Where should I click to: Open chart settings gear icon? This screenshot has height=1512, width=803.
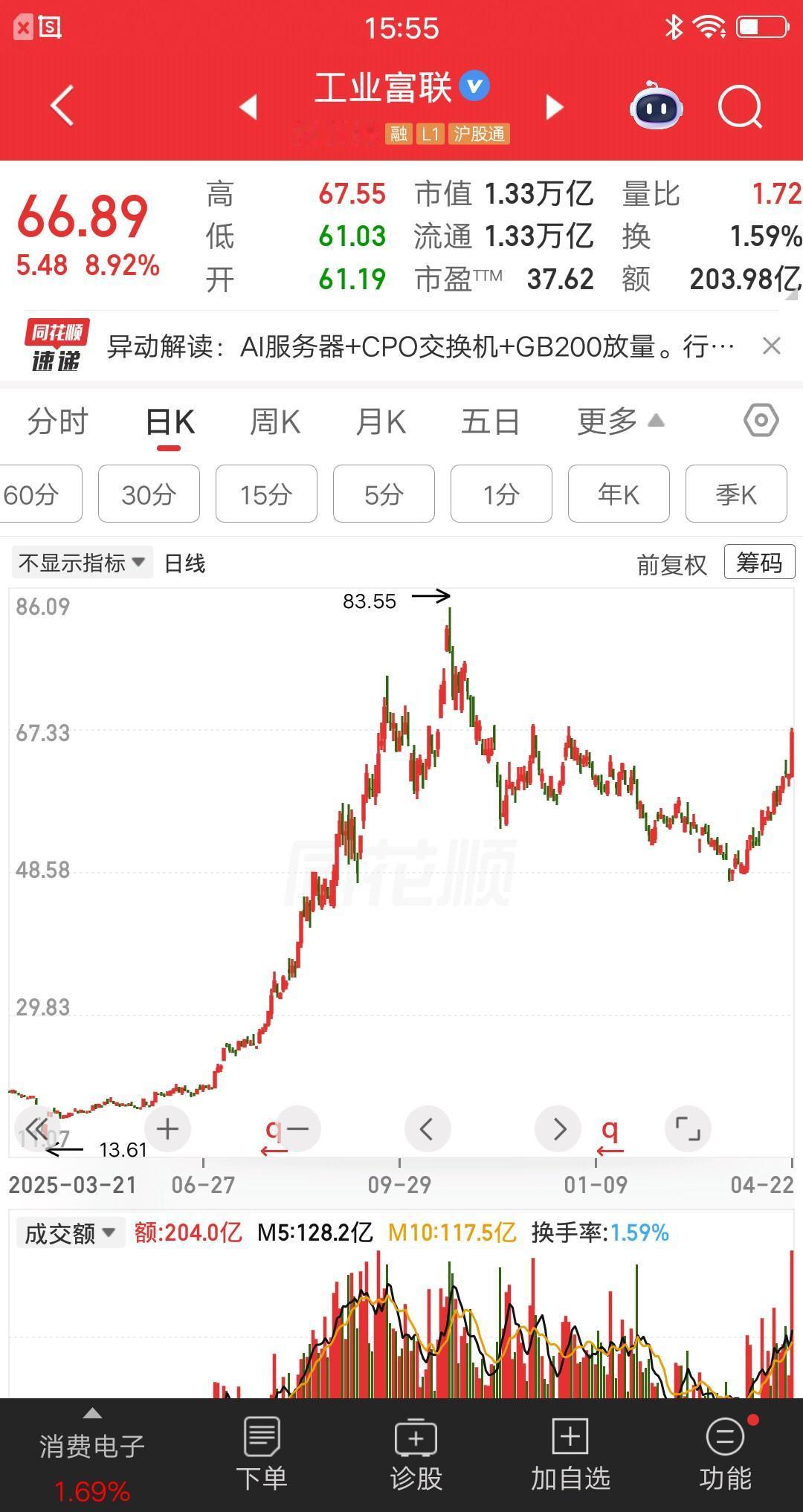pos(759,420)
